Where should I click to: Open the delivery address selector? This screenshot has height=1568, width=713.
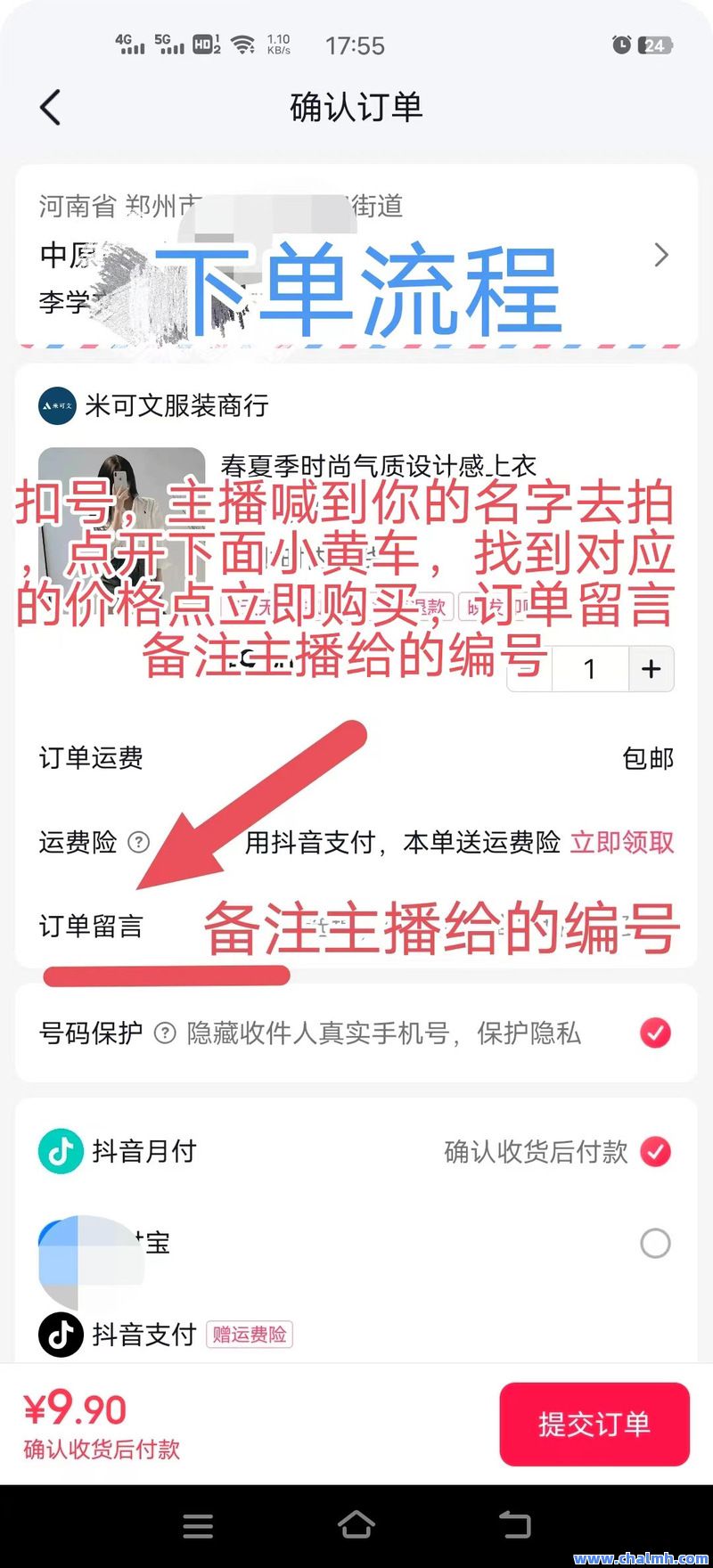pos(660,256)
